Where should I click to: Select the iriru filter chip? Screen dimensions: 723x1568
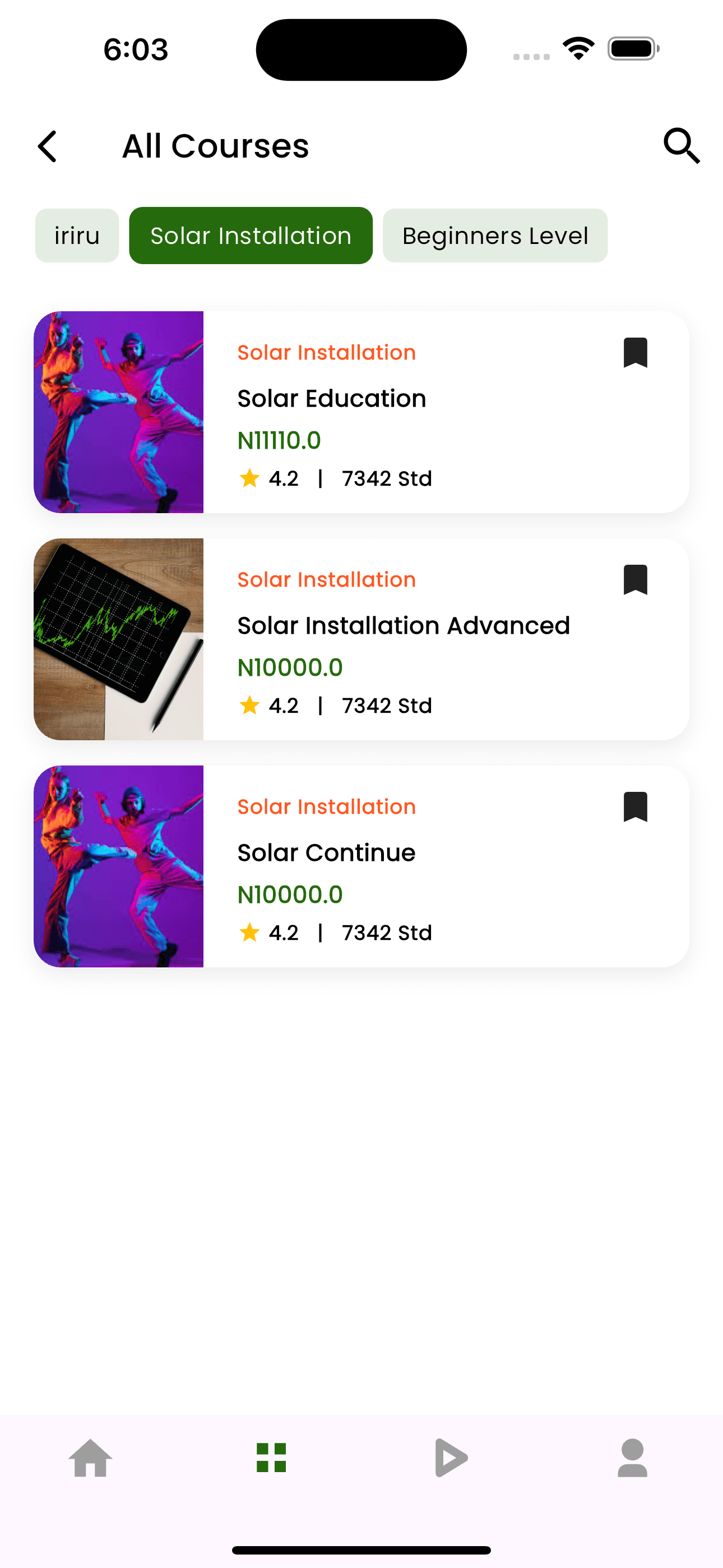coord(77,235)
